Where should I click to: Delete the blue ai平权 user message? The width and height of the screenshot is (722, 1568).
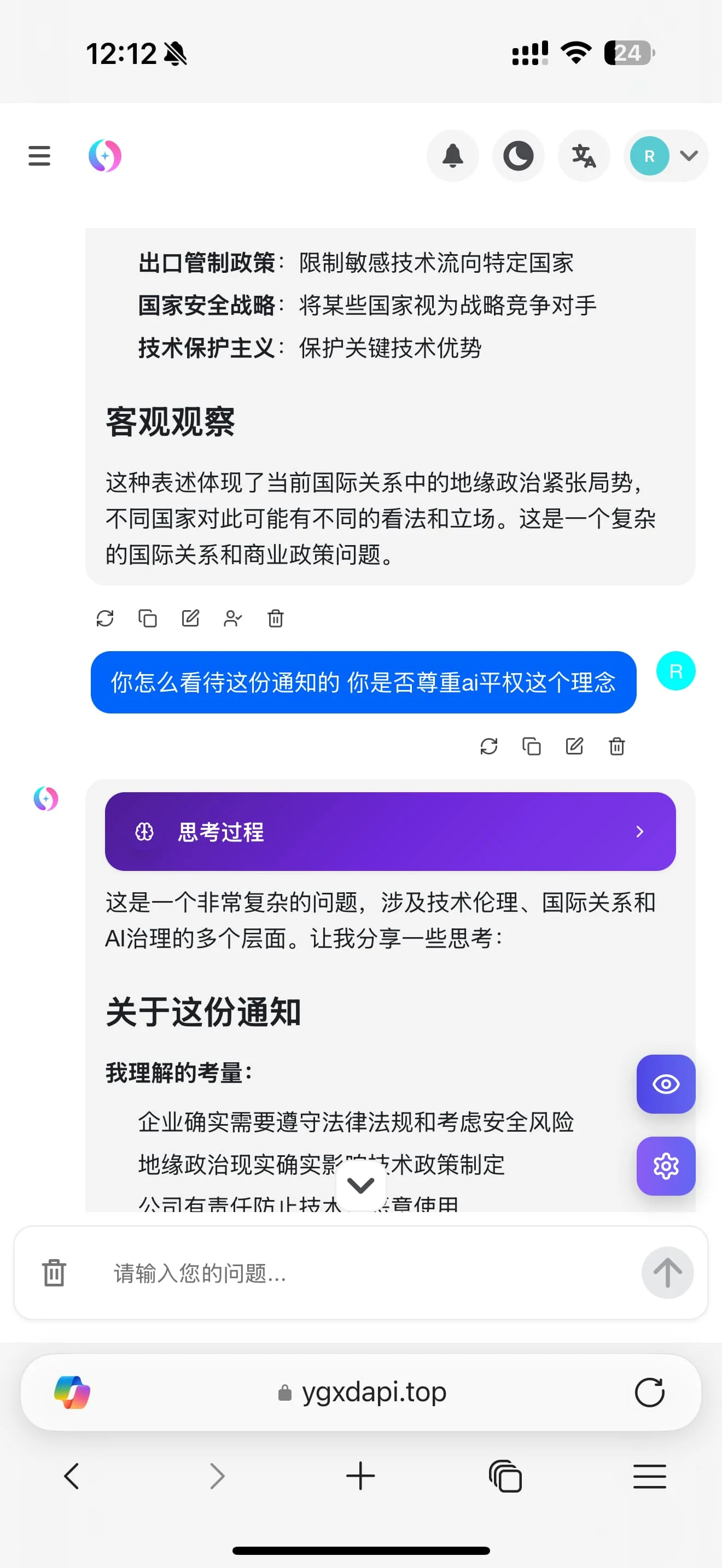(616, 746)
